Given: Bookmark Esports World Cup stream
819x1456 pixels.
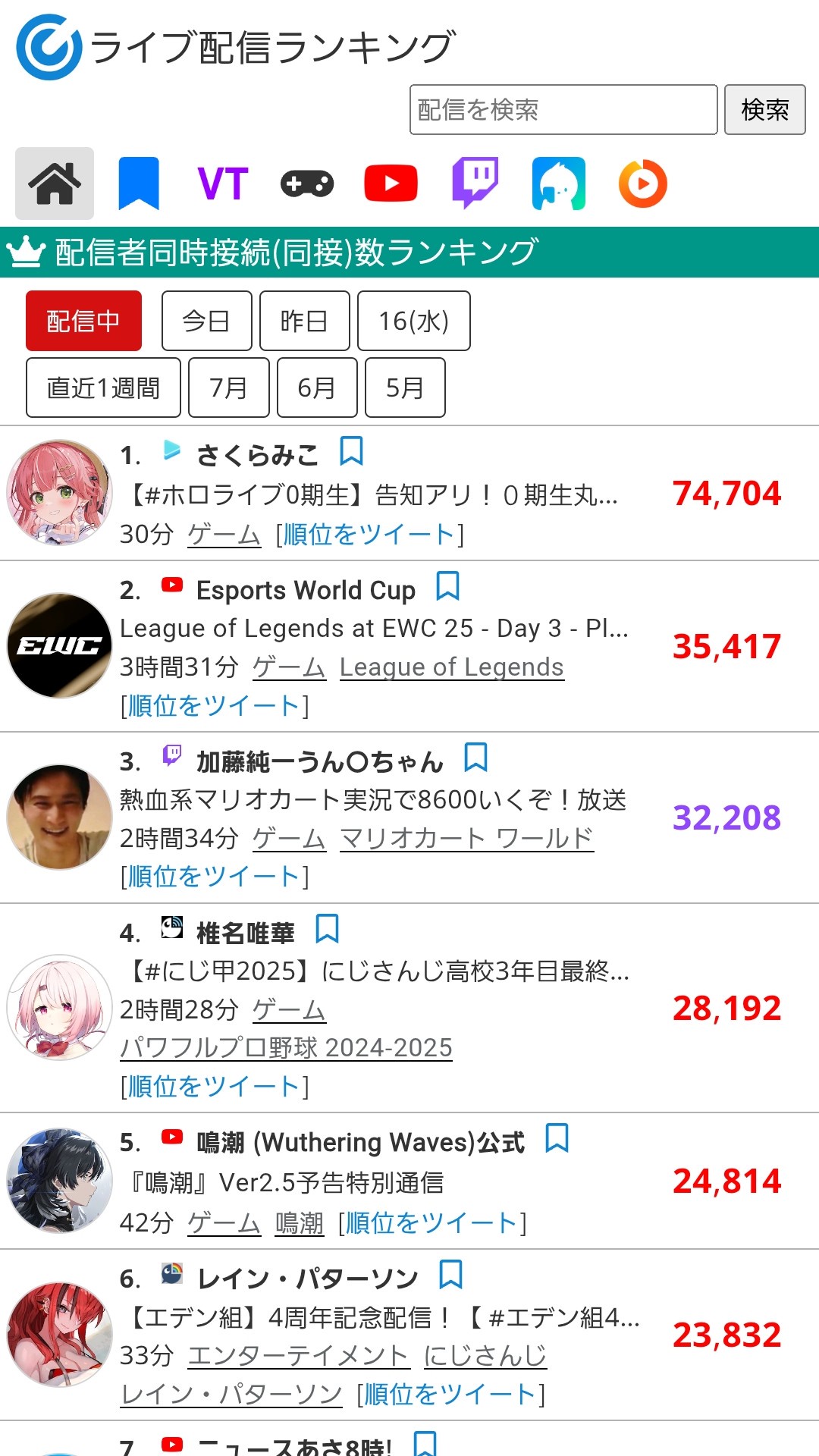Looking at the screenshot, I should tap(447, 587).
